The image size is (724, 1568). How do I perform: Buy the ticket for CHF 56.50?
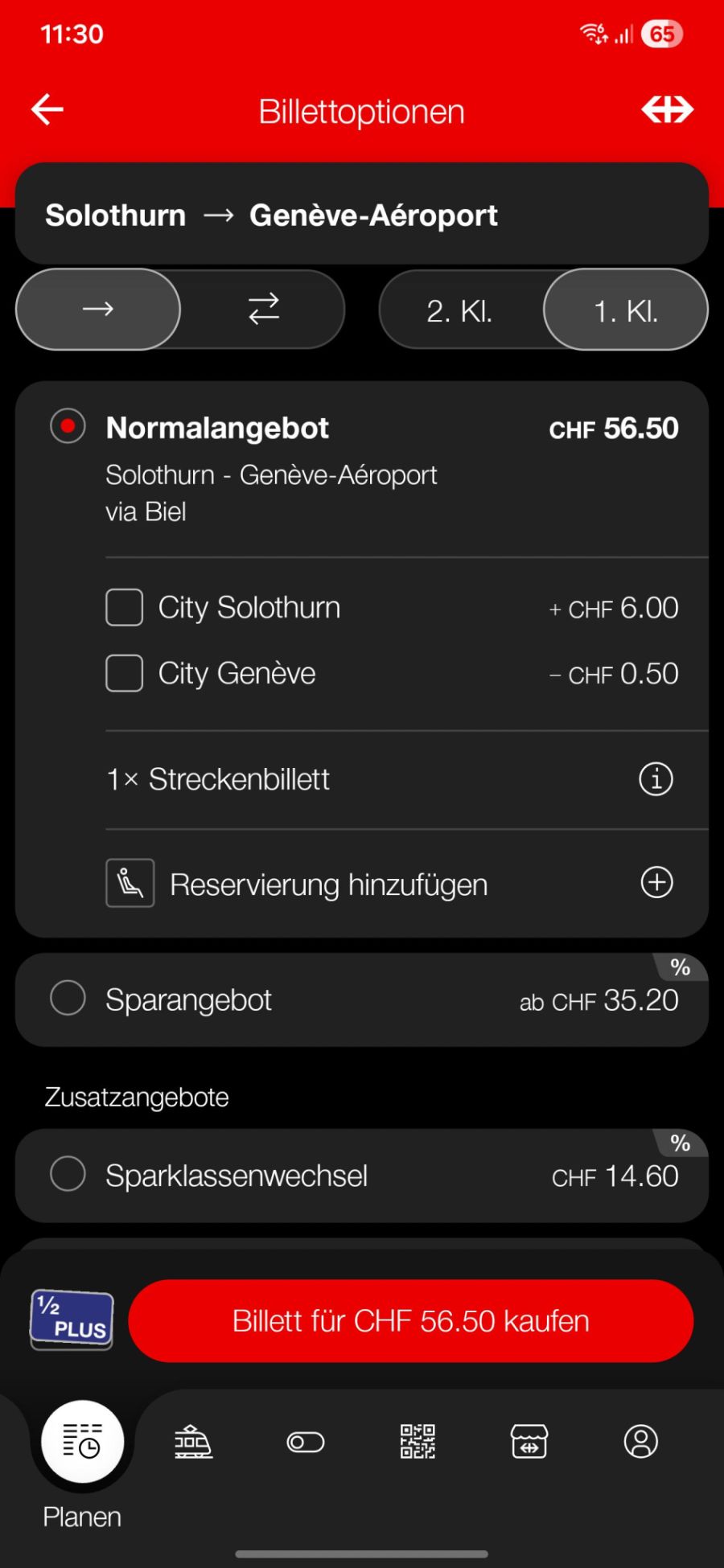coord(410,1320)
